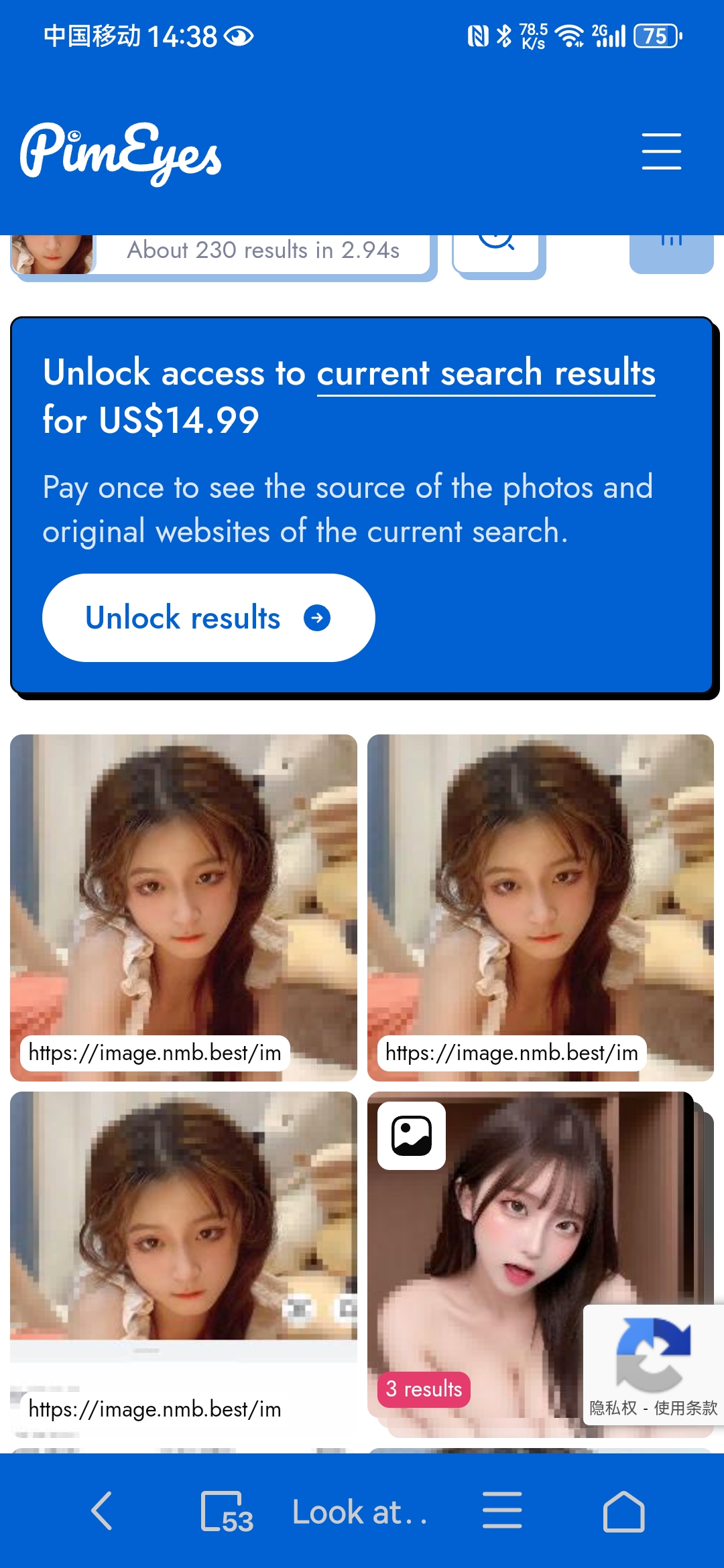The height and width of the screenshot is (1568, 724).
Task: Open the browser tab switcher showing 53
Action: pos(227,1512)
